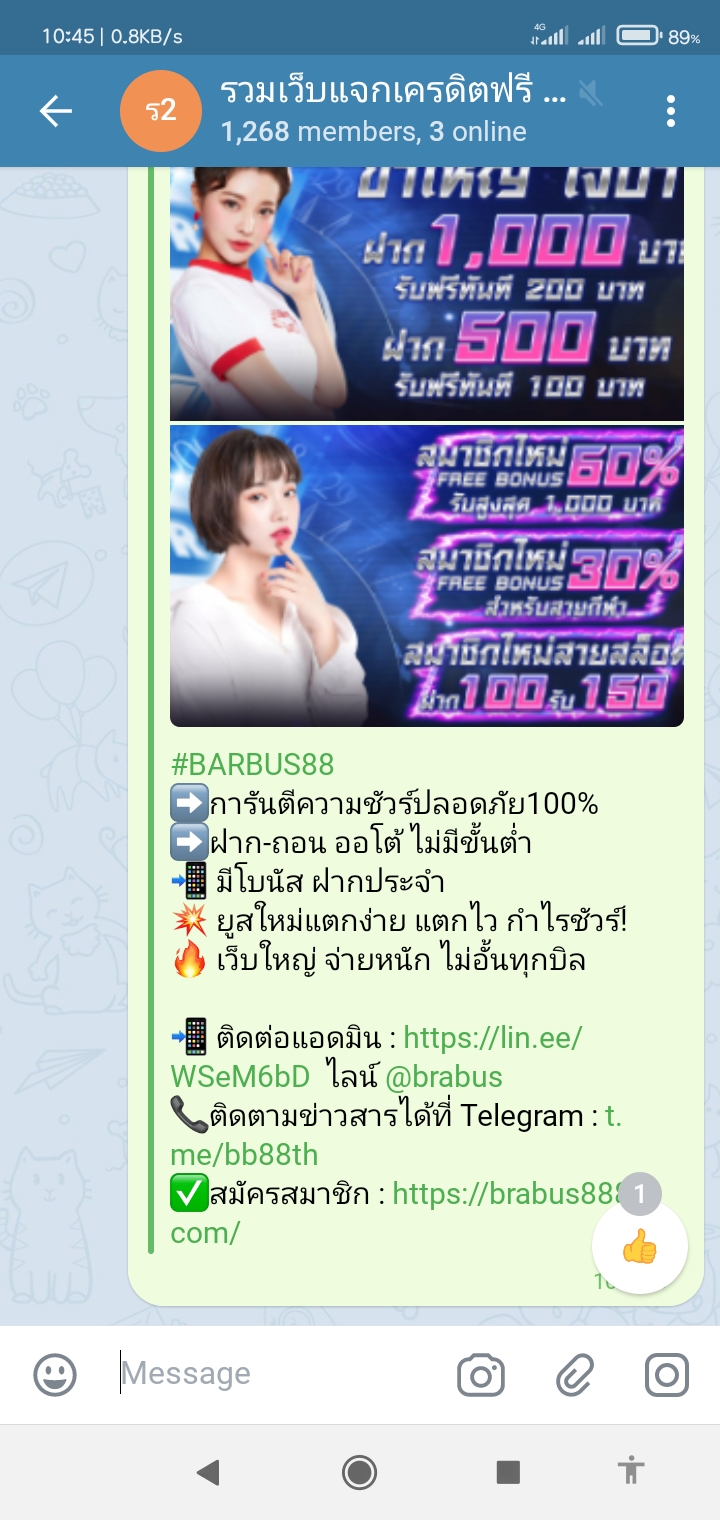Open the lin.ee admin contact link
Viewport: 720px width, 1520px height.
[376, 1057]
